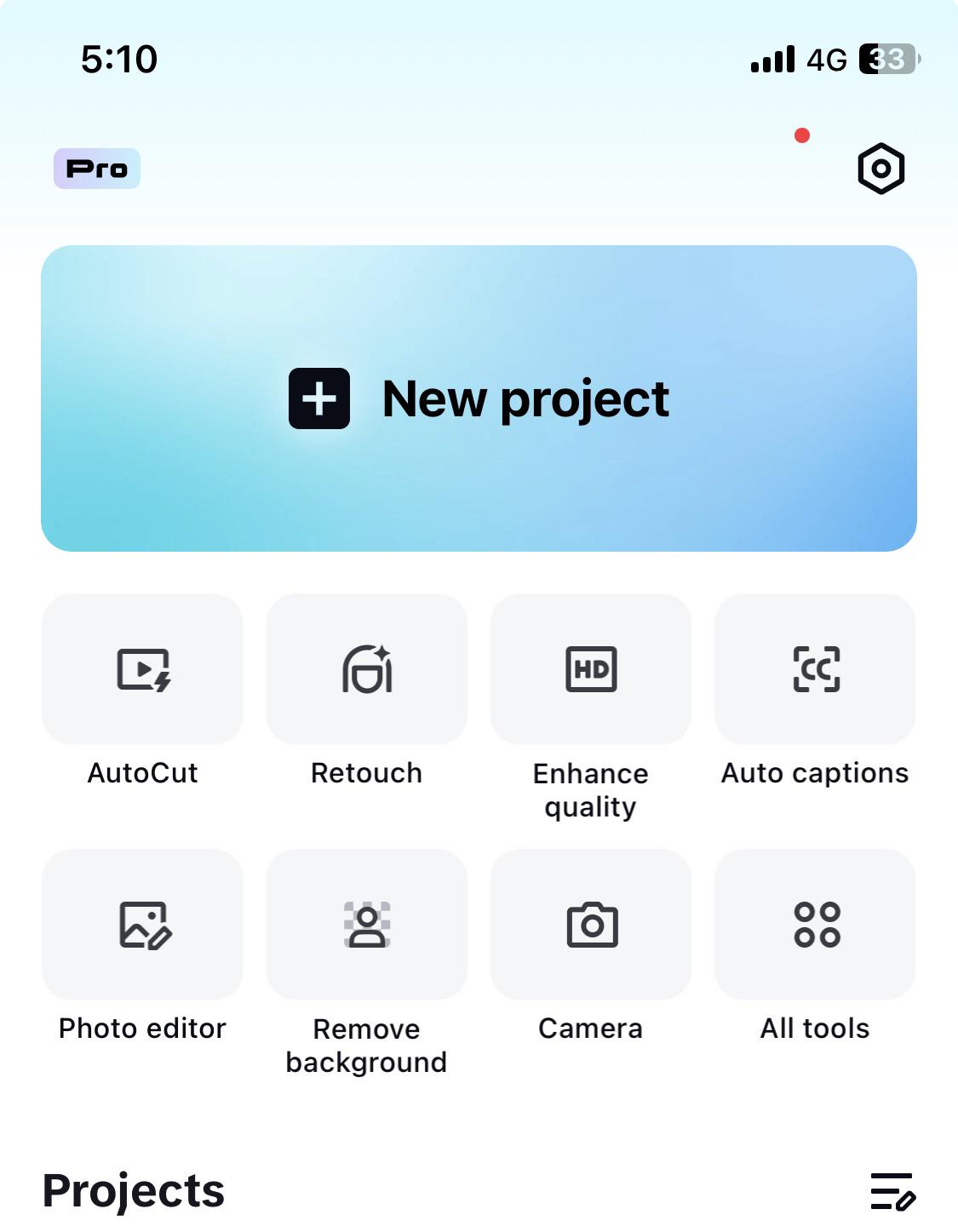Open Auto captions

pyautogui.click(x=816, y=670)
